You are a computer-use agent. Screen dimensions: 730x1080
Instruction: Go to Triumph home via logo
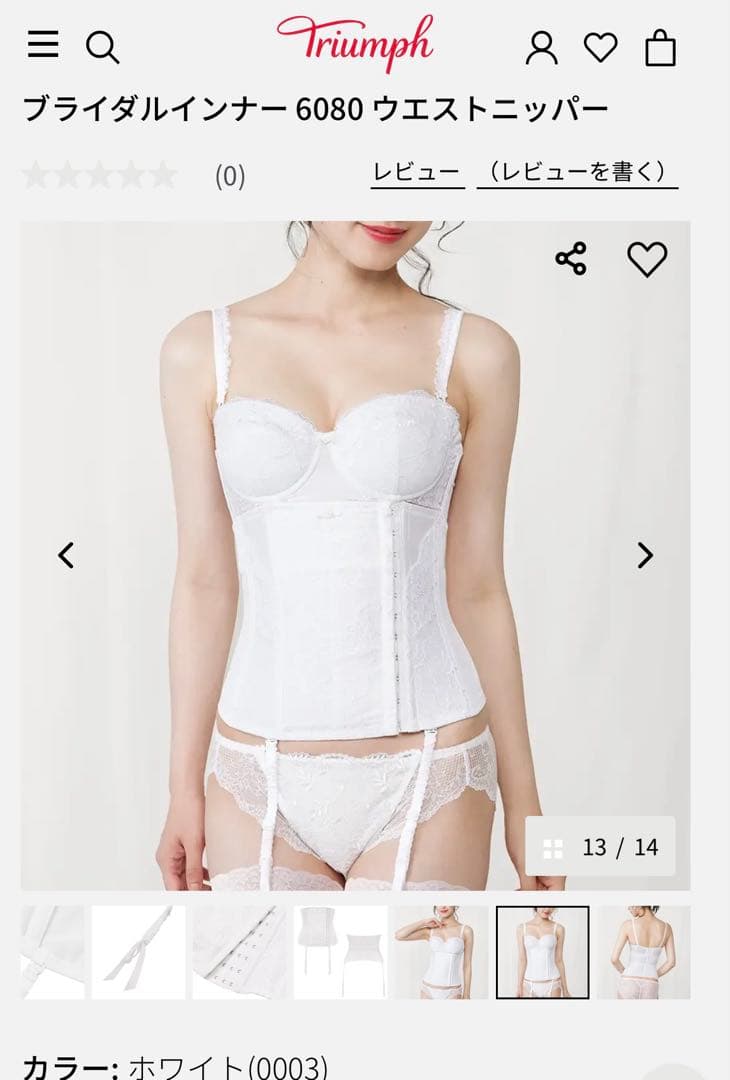click(354, 42)
